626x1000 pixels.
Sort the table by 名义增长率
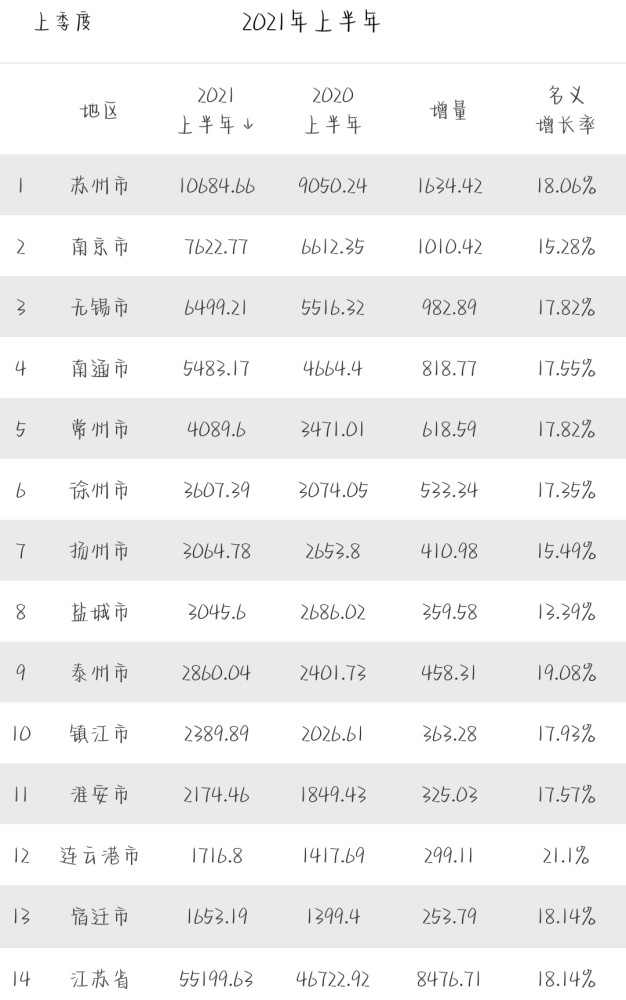pyautogui.click(x=565, y=110)
